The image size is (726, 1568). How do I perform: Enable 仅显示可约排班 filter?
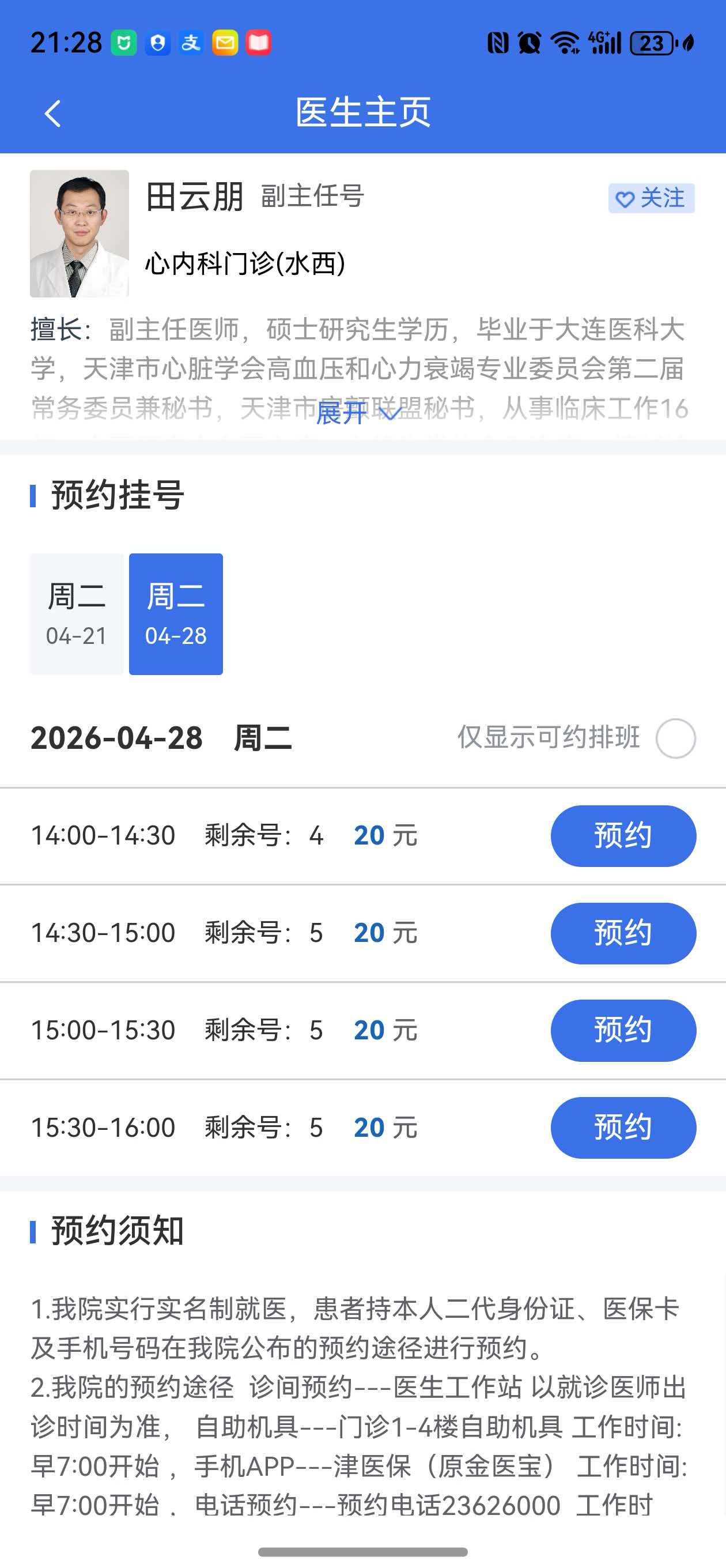pos(675,738)
